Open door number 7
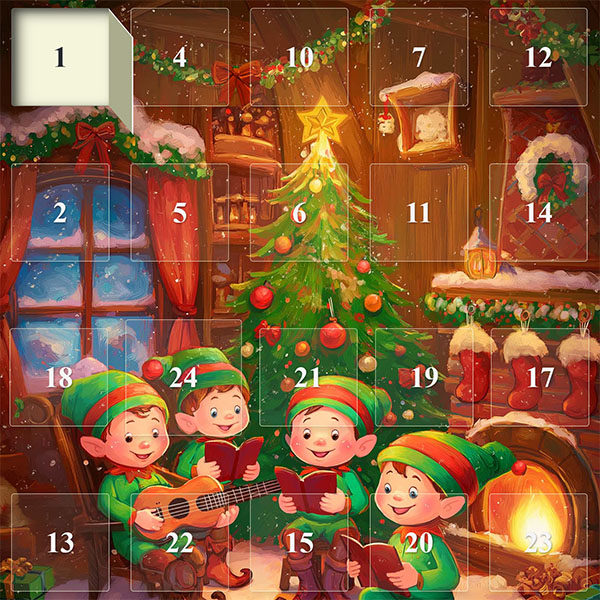Image resolution: width=600 pixels, height=600 pixels. [x=419, y=57]
